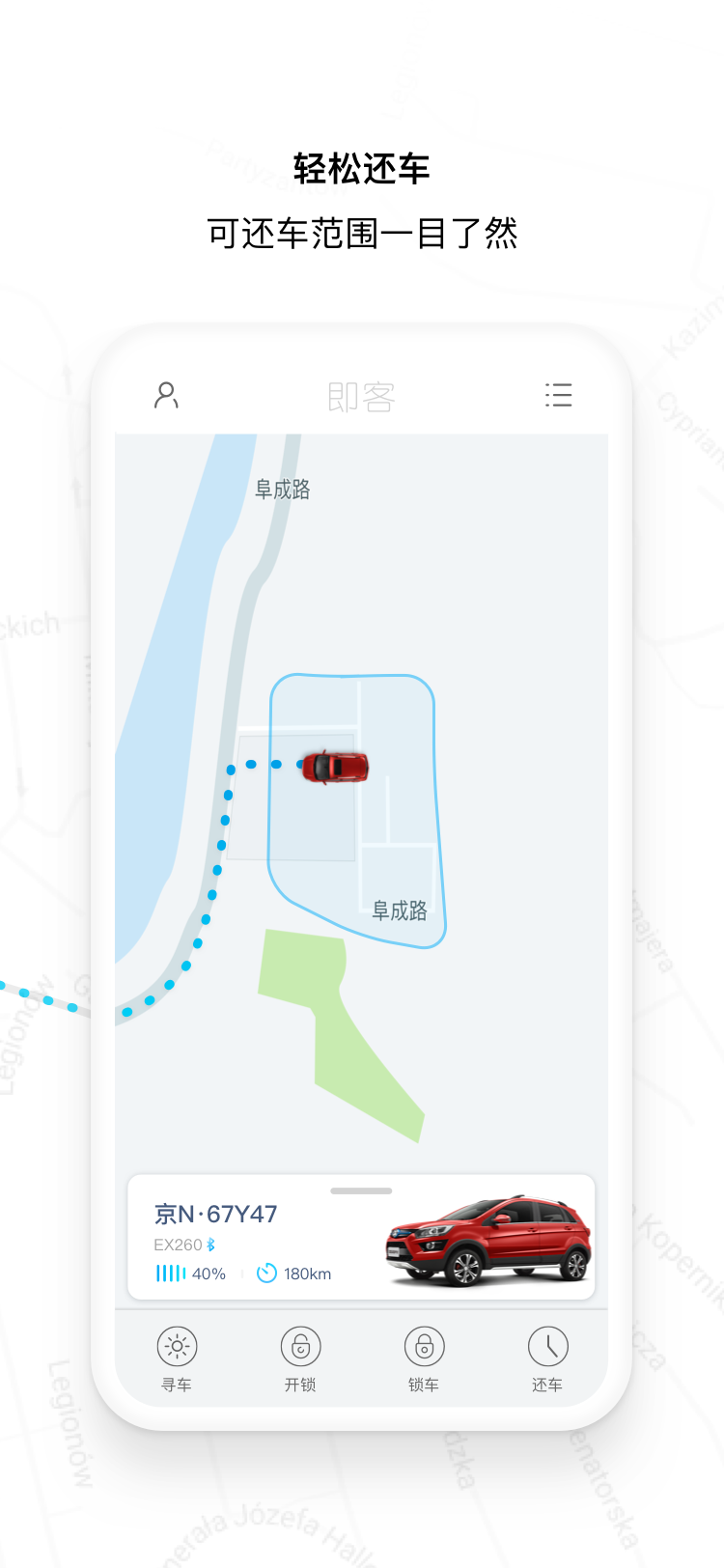Tap the vehicle info card for 京N·67Y47

(361, 1236)
